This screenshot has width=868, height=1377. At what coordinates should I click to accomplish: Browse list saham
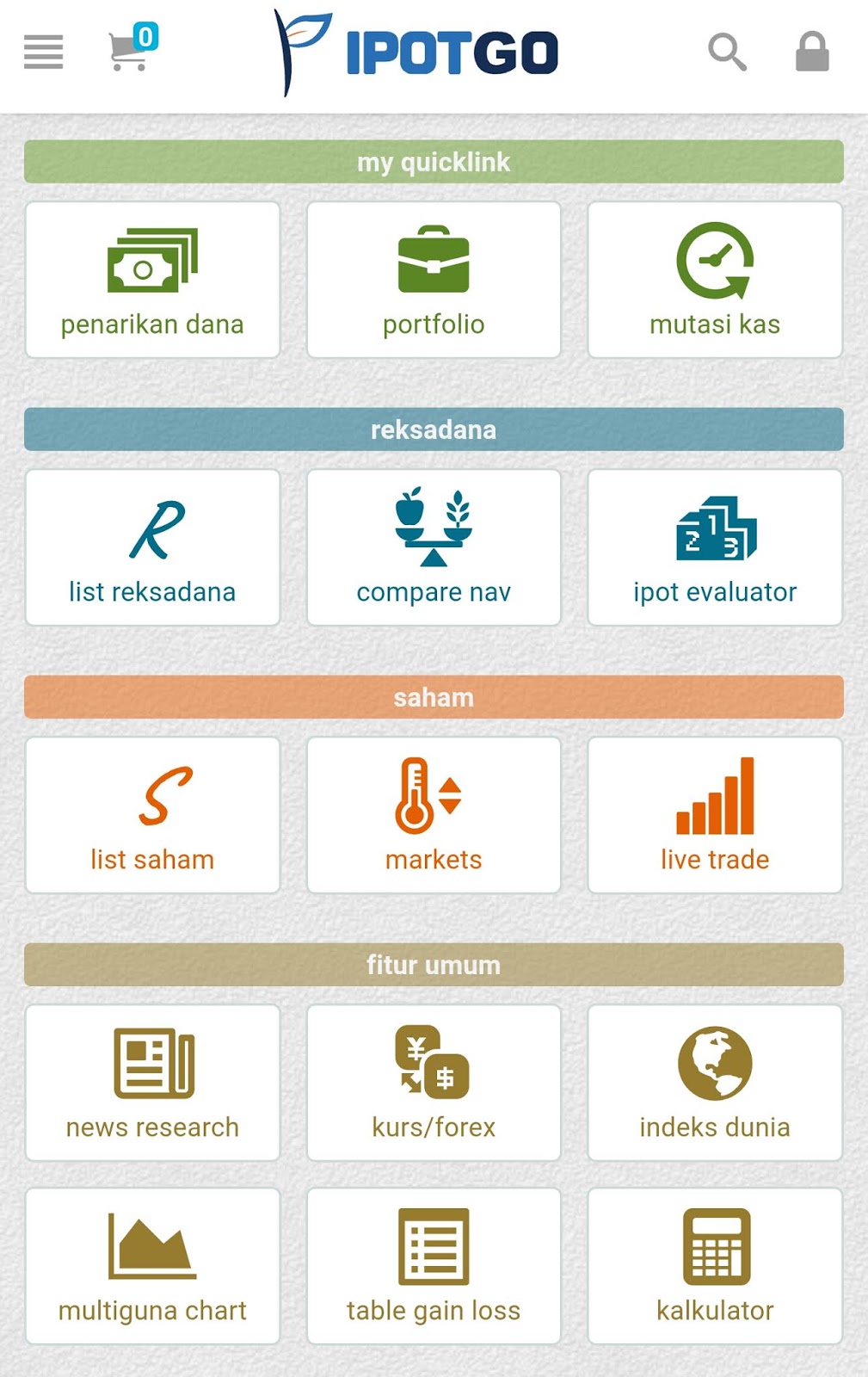153,816
